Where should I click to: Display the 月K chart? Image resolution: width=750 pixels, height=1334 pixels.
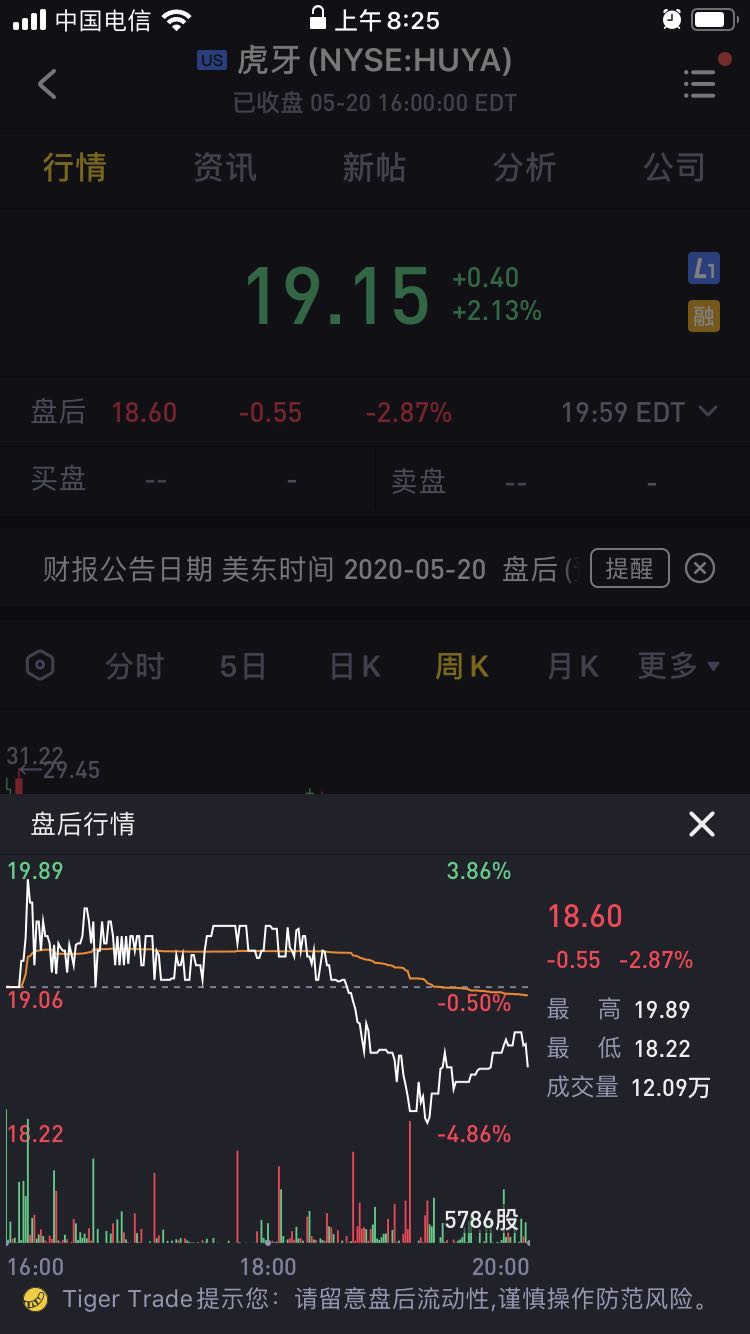572,666
